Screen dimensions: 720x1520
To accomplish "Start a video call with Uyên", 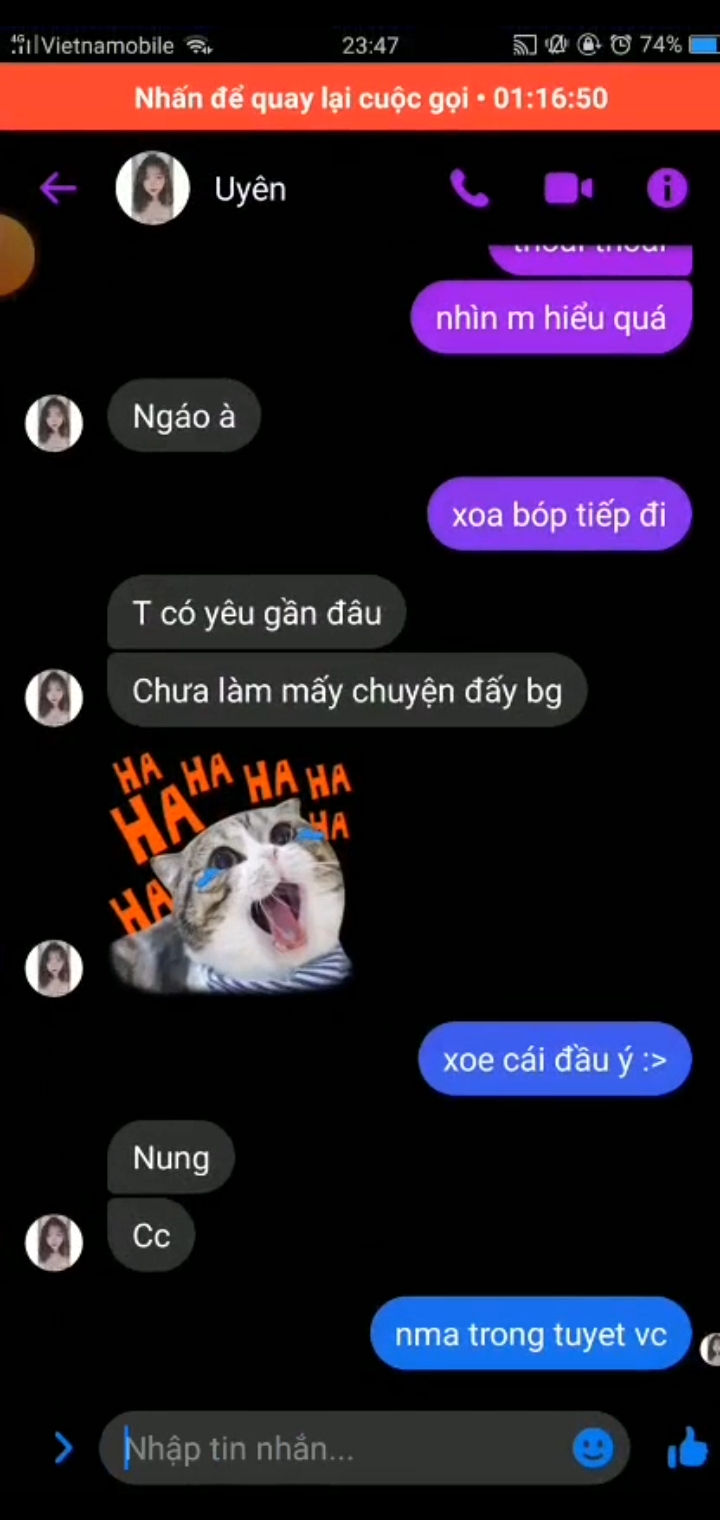I will click(x=568, y=188).
